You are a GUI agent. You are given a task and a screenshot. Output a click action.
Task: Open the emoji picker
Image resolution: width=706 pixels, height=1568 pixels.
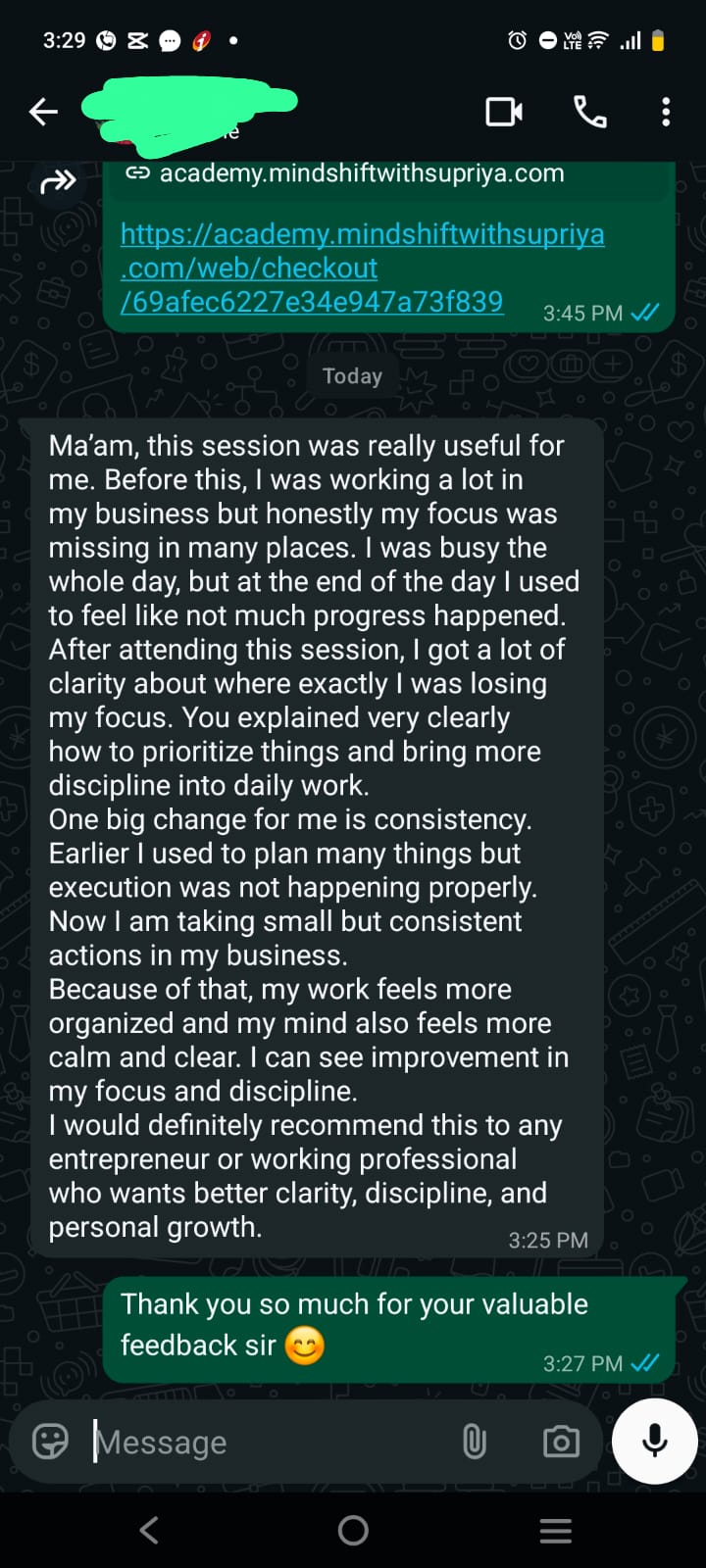[50, 1441]
